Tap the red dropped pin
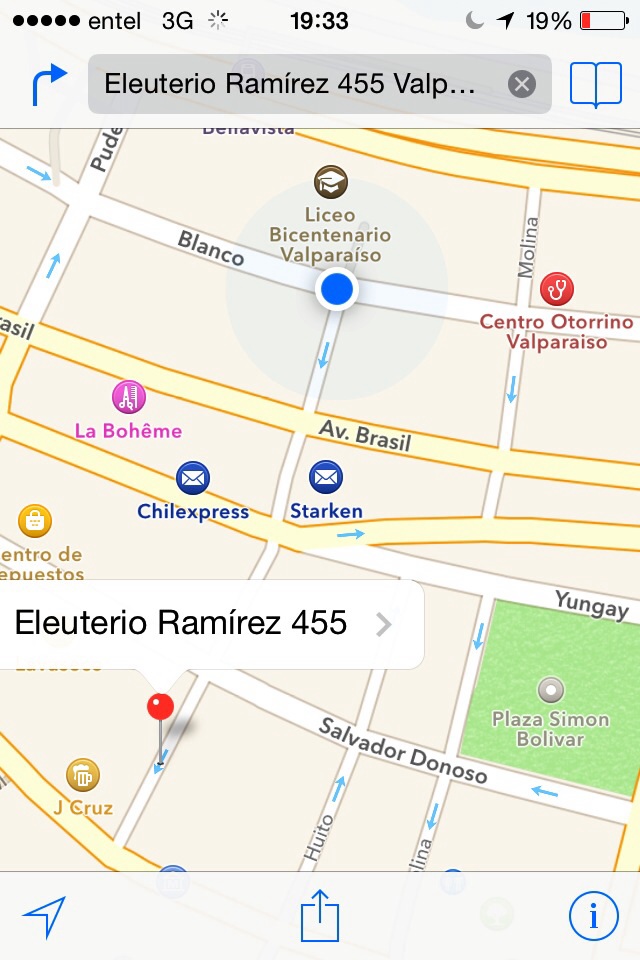 (x=160, y=707)
